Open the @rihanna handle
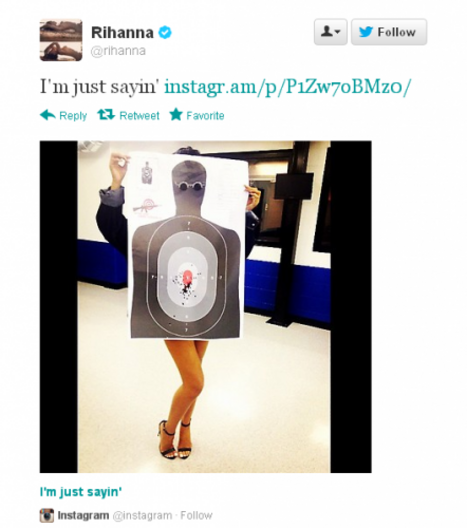 click(118, 51)
